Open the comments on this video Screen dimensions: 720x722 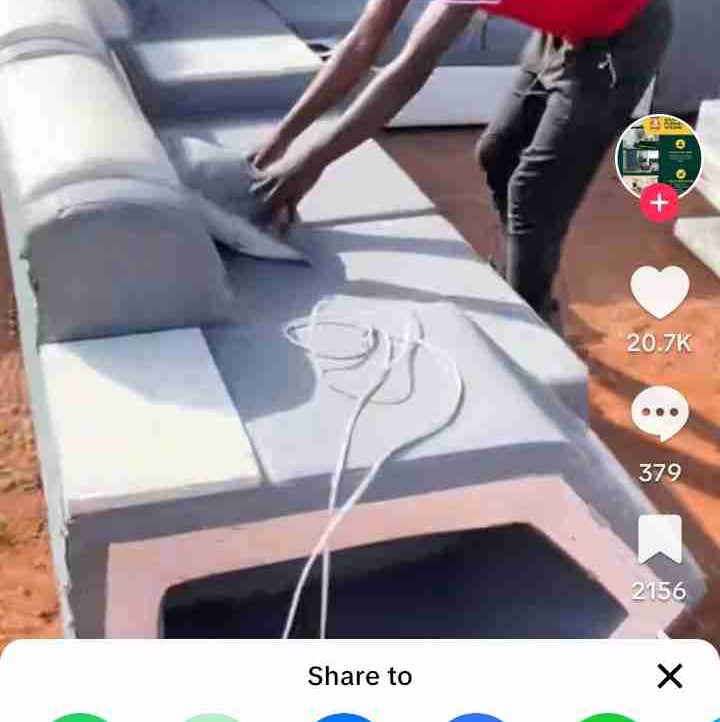tap(659, 413)
